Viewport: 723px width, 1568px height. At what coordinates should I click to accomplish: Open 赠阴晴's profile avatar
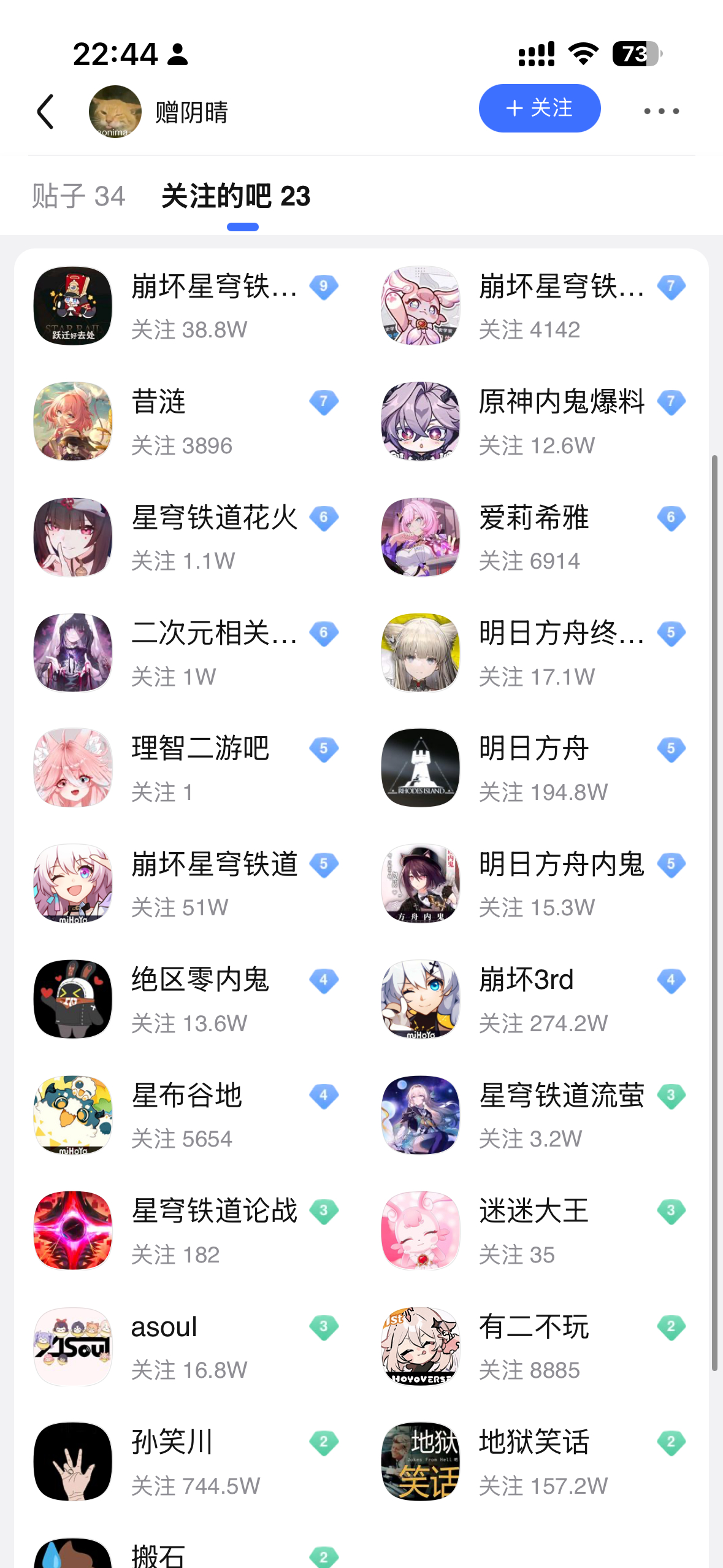pyautogui.click(x=115, y=112)
